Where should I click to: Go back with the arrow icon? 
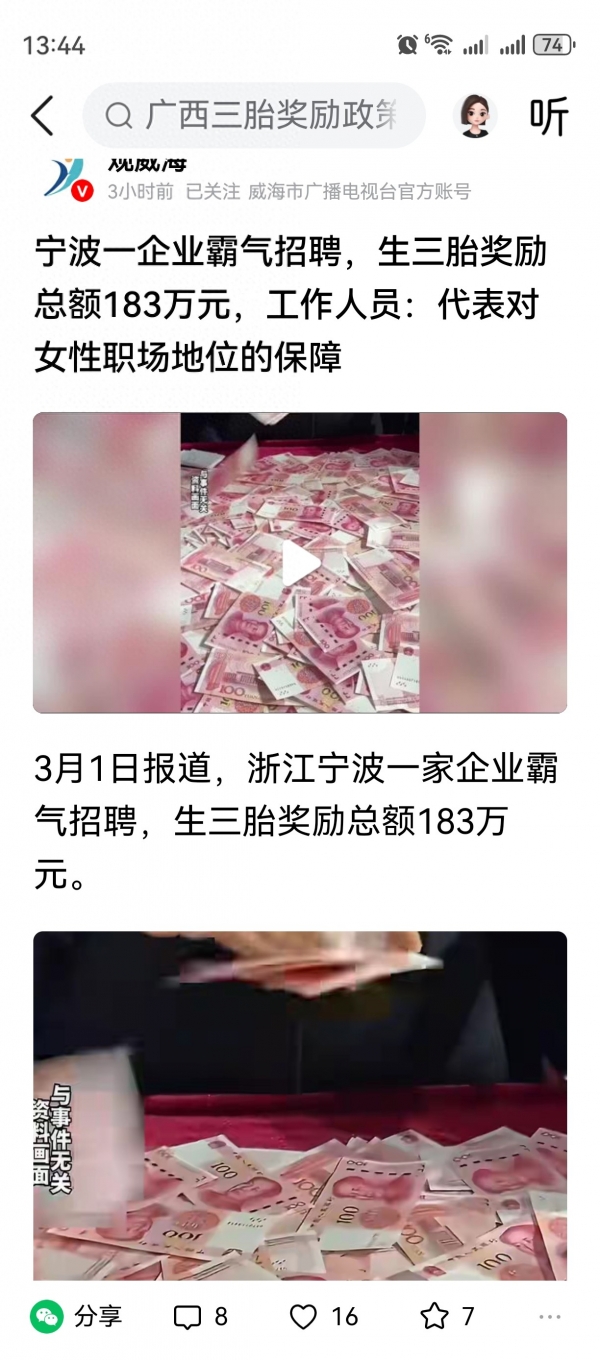42,116
